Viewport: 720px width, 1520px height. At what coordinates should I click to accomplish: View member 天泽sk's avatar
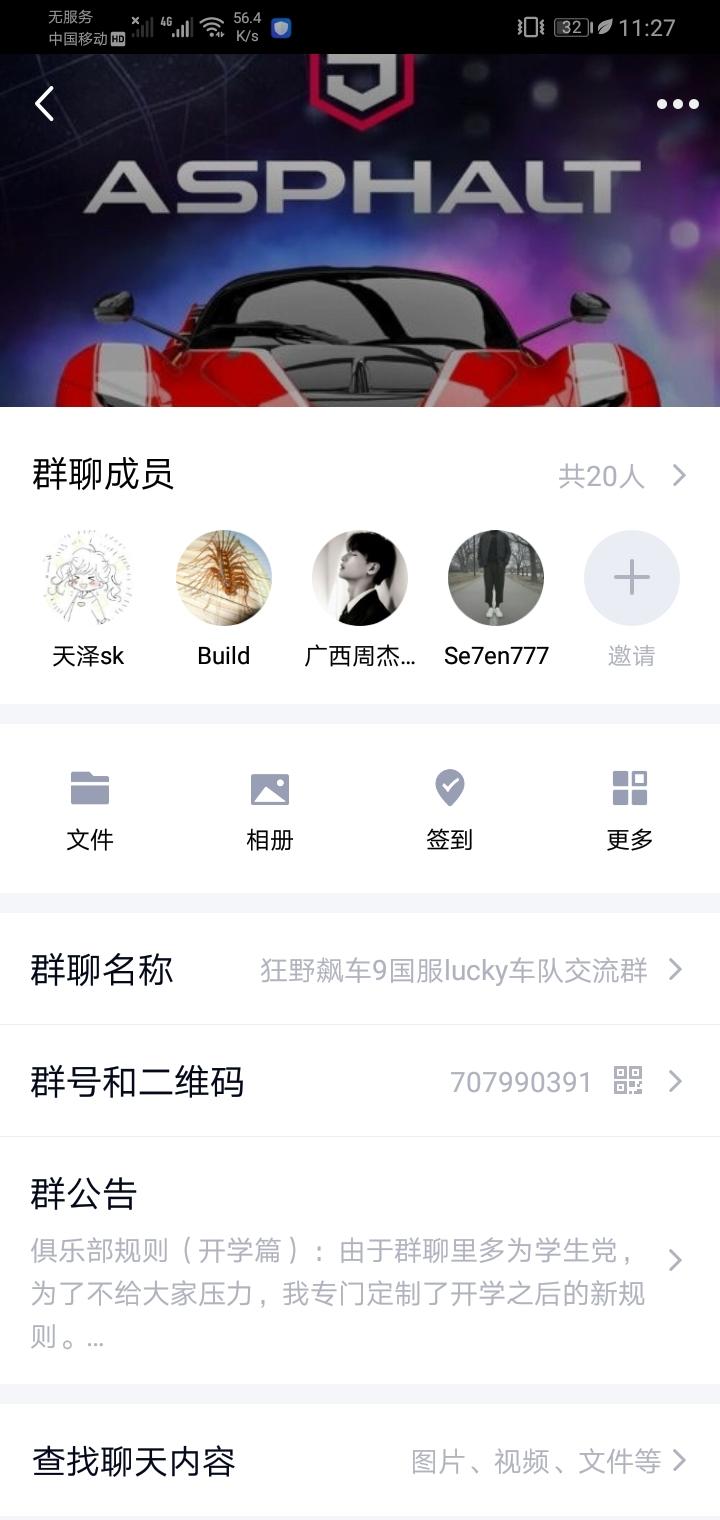tap(87, 578)
